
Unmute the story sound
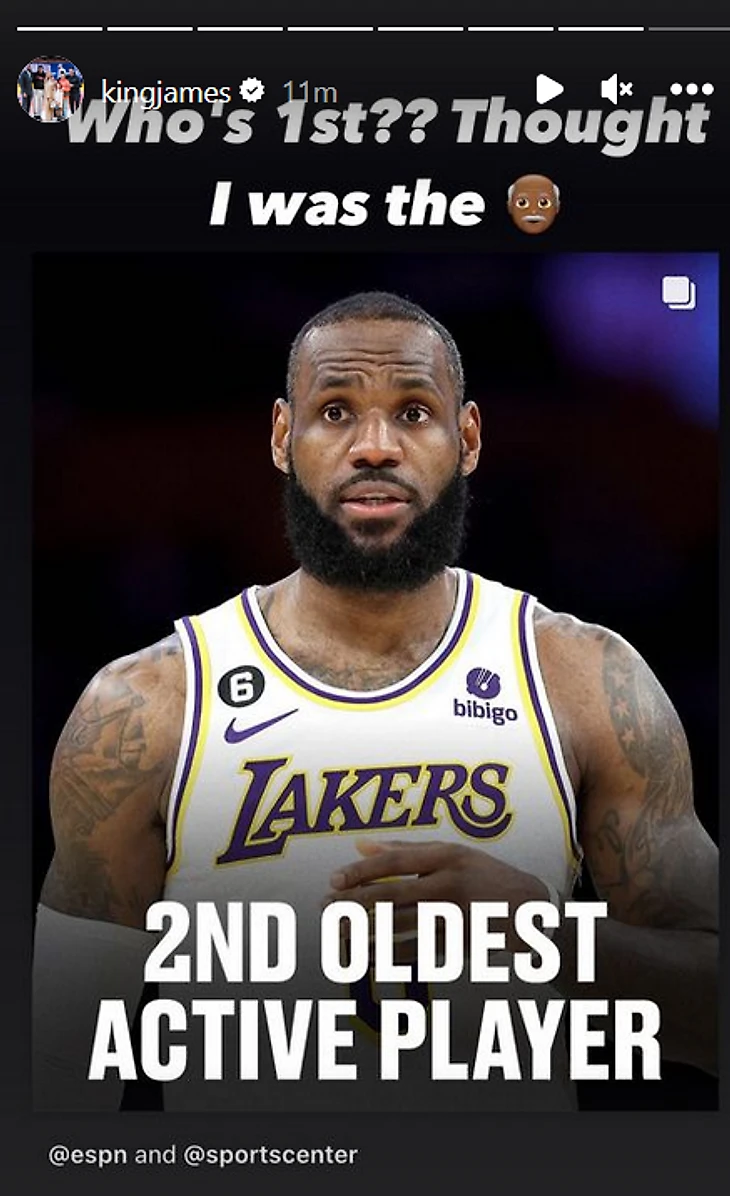(615, 90)
